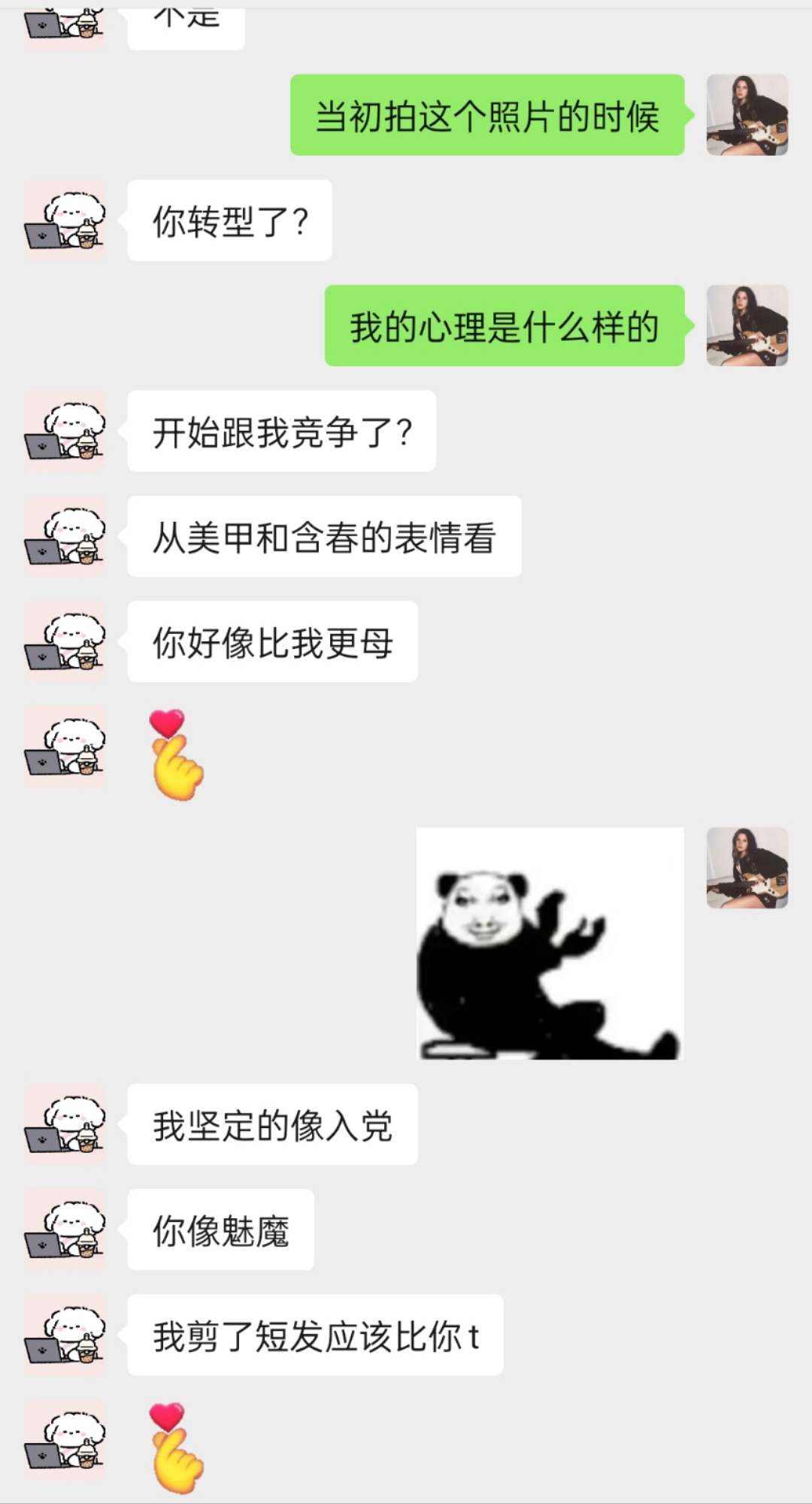Open the panda sticker image
Image resolution: width=812 pixels, height=1504 pixels.
point(550,943)
